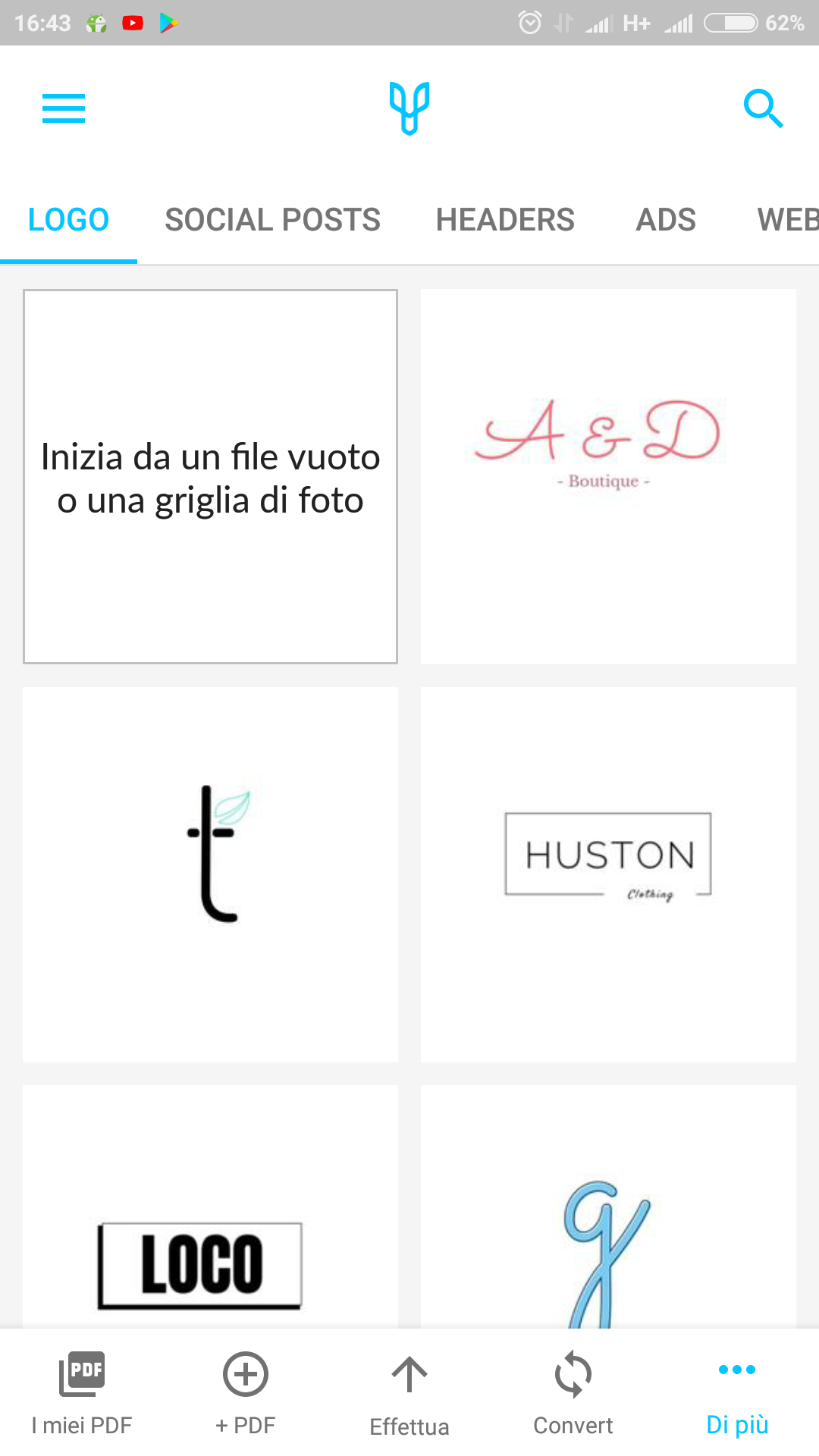Open the A & D Boutique logo template
The width and height of the screenshot is (819, 1456).
click(x=608, y=476)
